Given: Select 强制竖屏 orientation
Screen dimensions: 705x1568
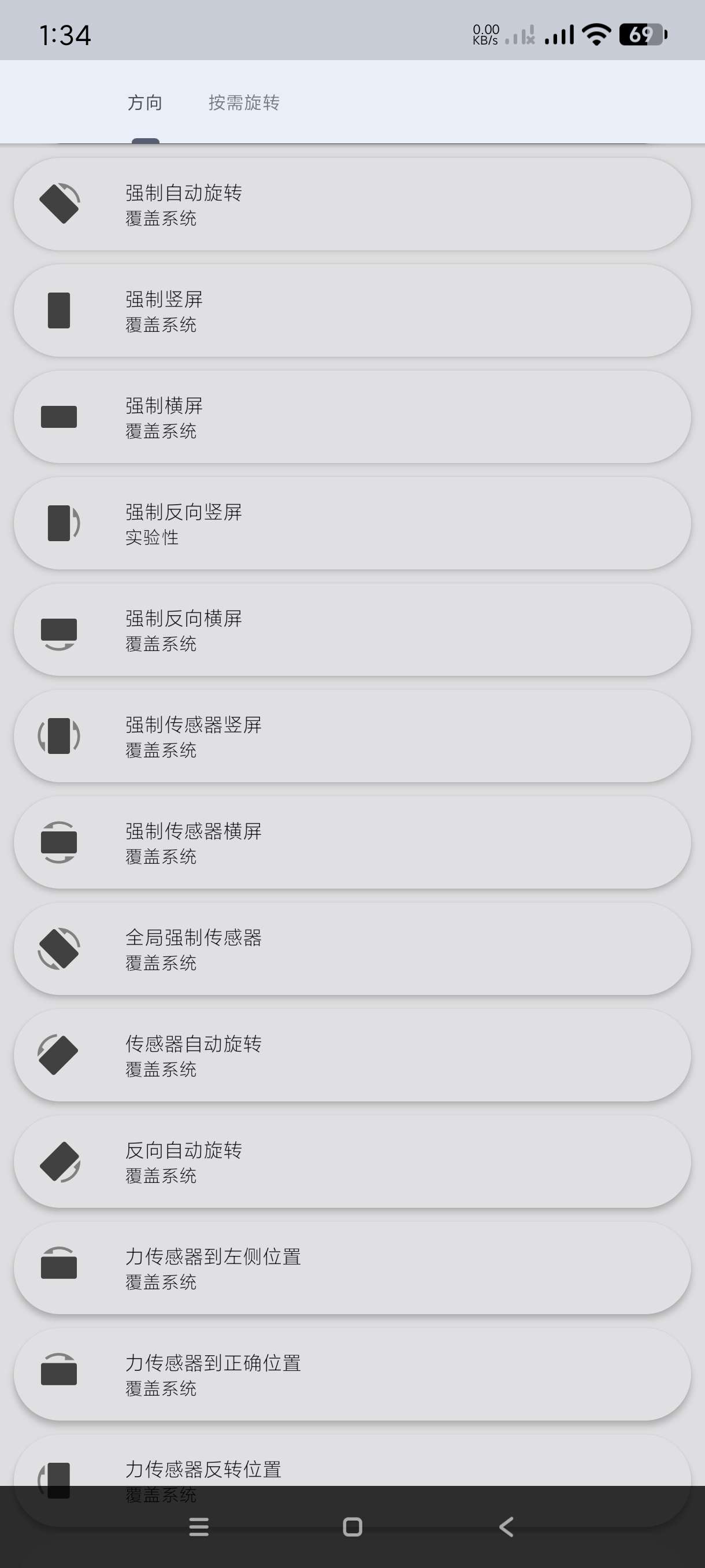Looking at the screenshot, I should click(x=352, y=310).
